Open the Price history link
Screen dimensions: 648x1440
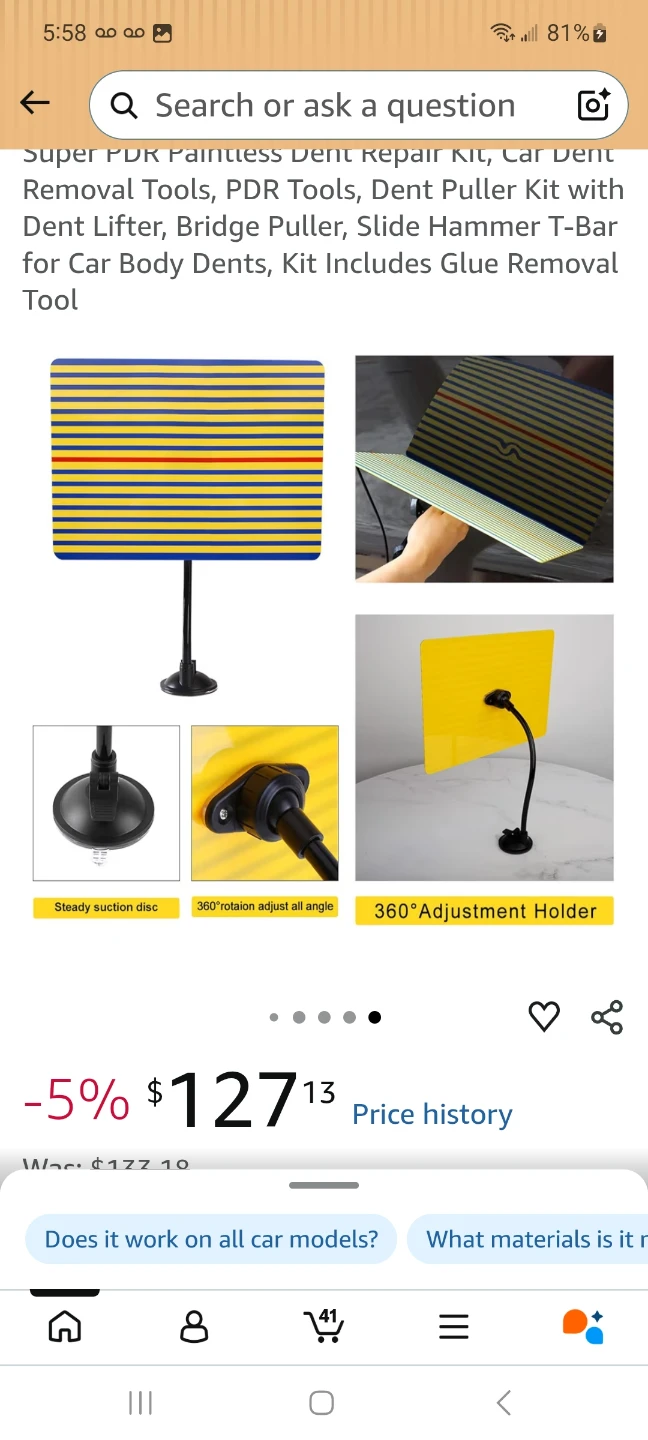point(432,1114)
